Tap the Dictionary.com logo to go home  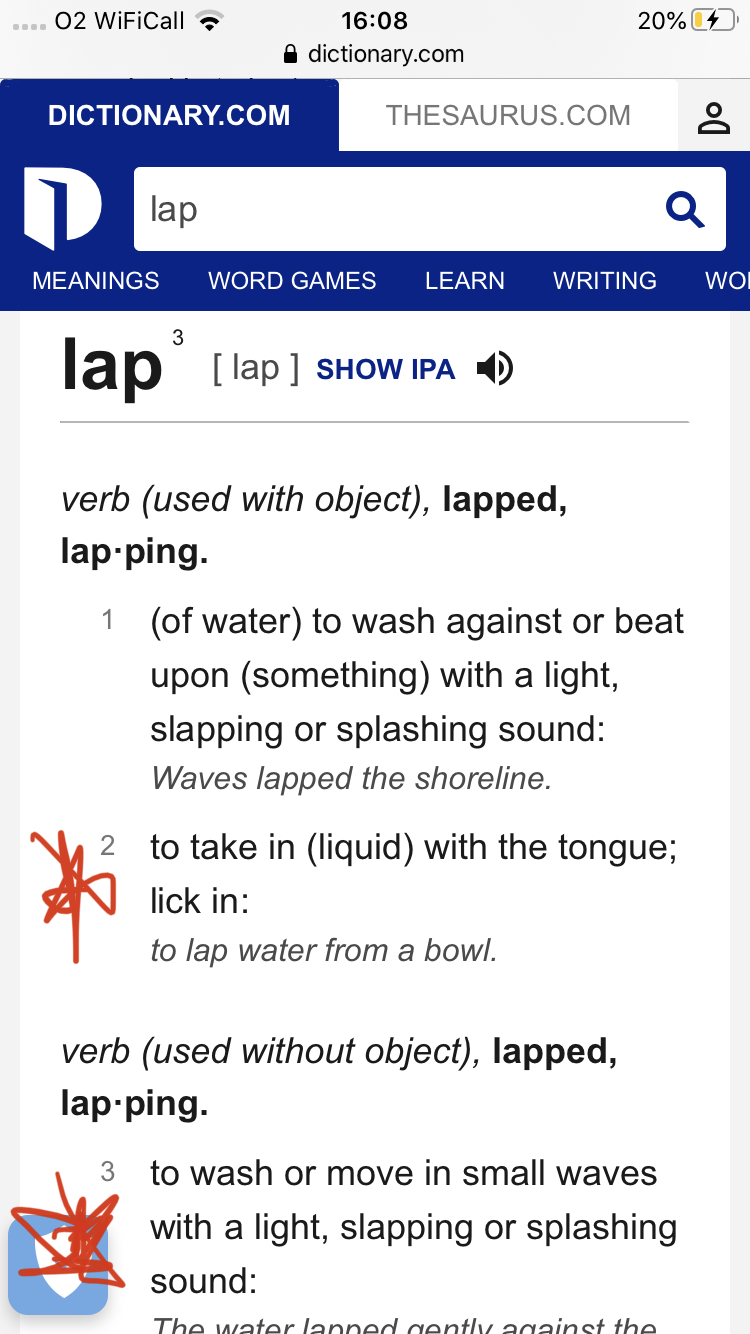click(63, 210)
